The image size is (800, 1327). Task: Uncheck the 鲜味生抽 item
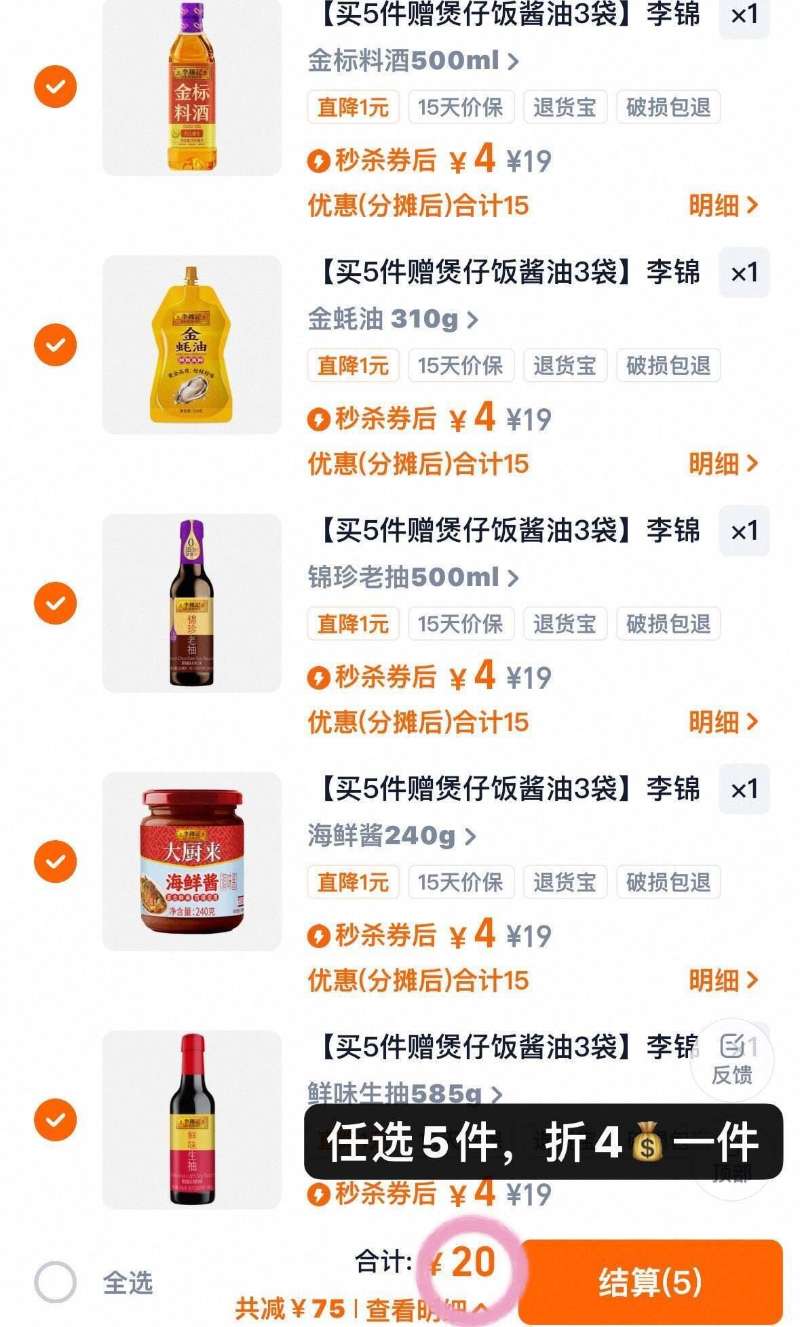(55, 1119)
